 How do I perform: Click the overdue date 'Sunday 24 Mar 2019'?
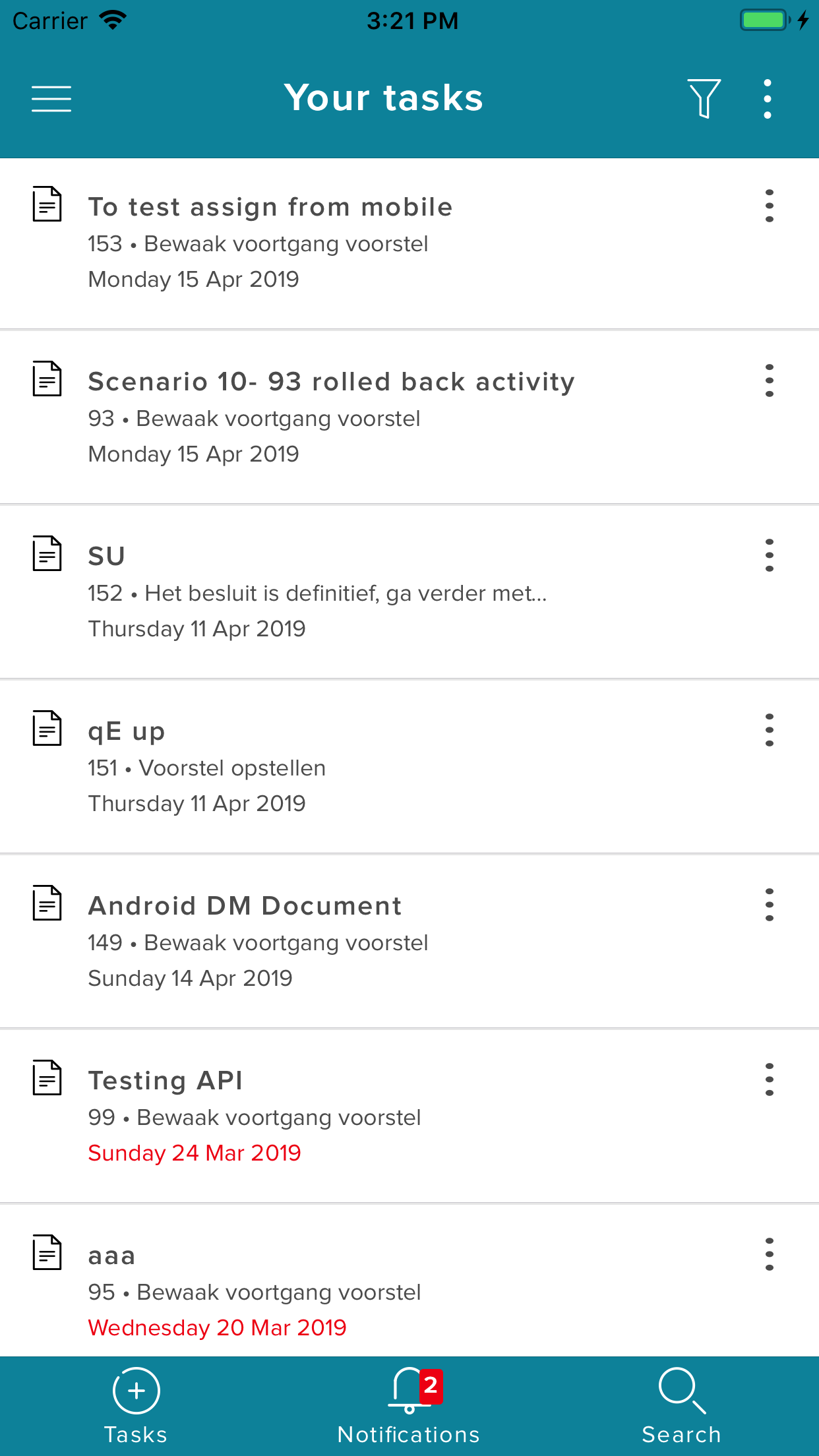point(195,1153)
